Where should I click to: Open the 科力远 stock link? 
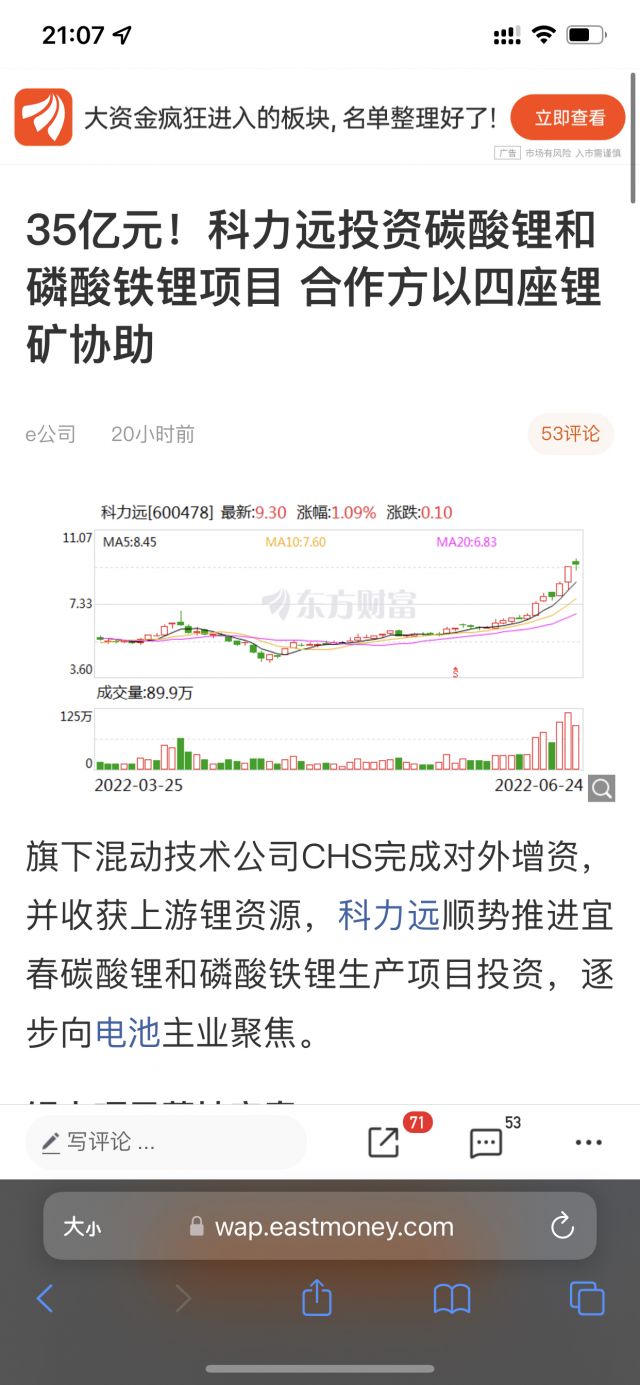click(389, 914)
